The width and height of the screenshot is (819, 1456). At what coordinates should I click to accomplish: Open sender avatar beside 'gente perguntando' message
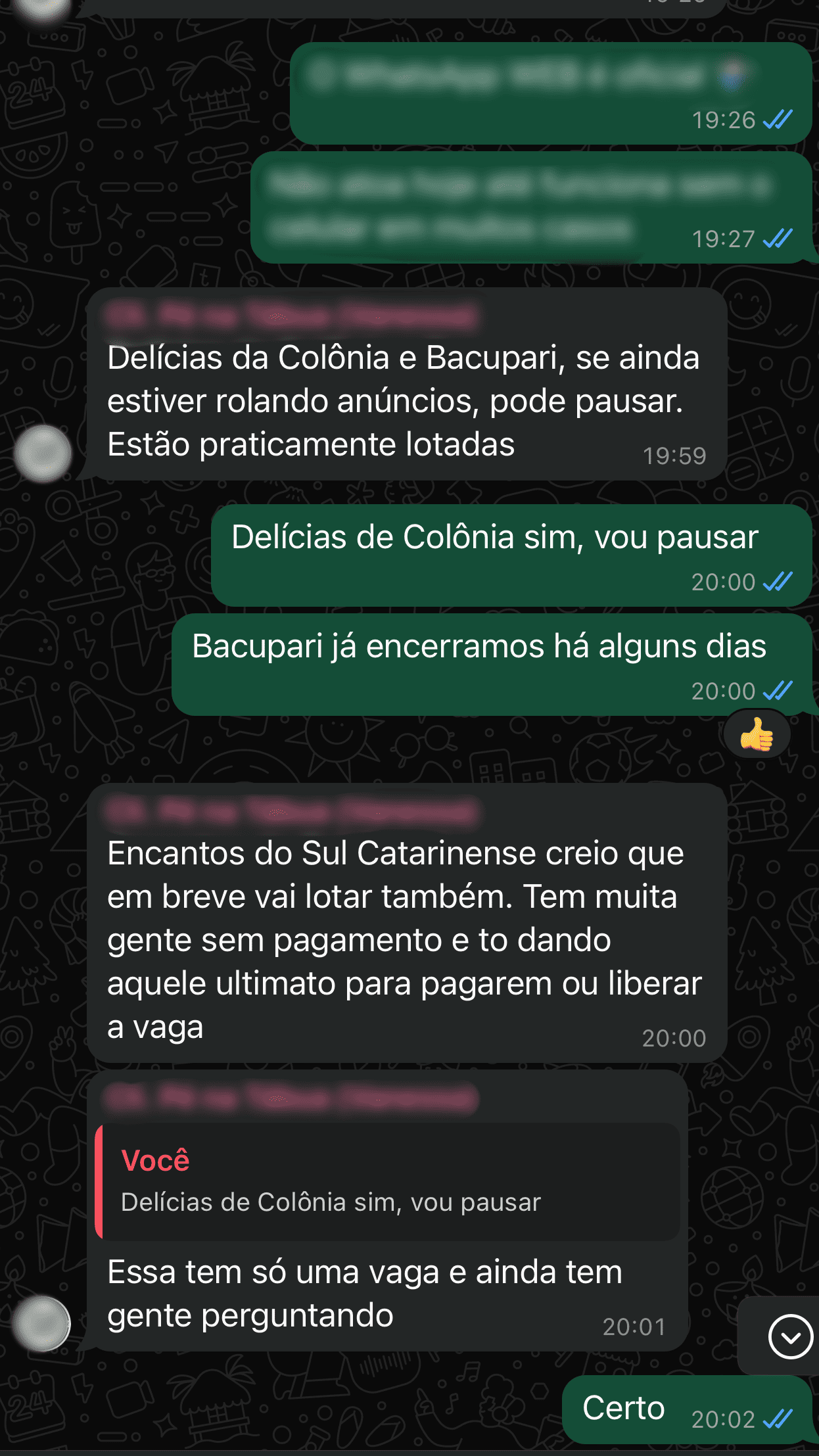point(43,1323)
